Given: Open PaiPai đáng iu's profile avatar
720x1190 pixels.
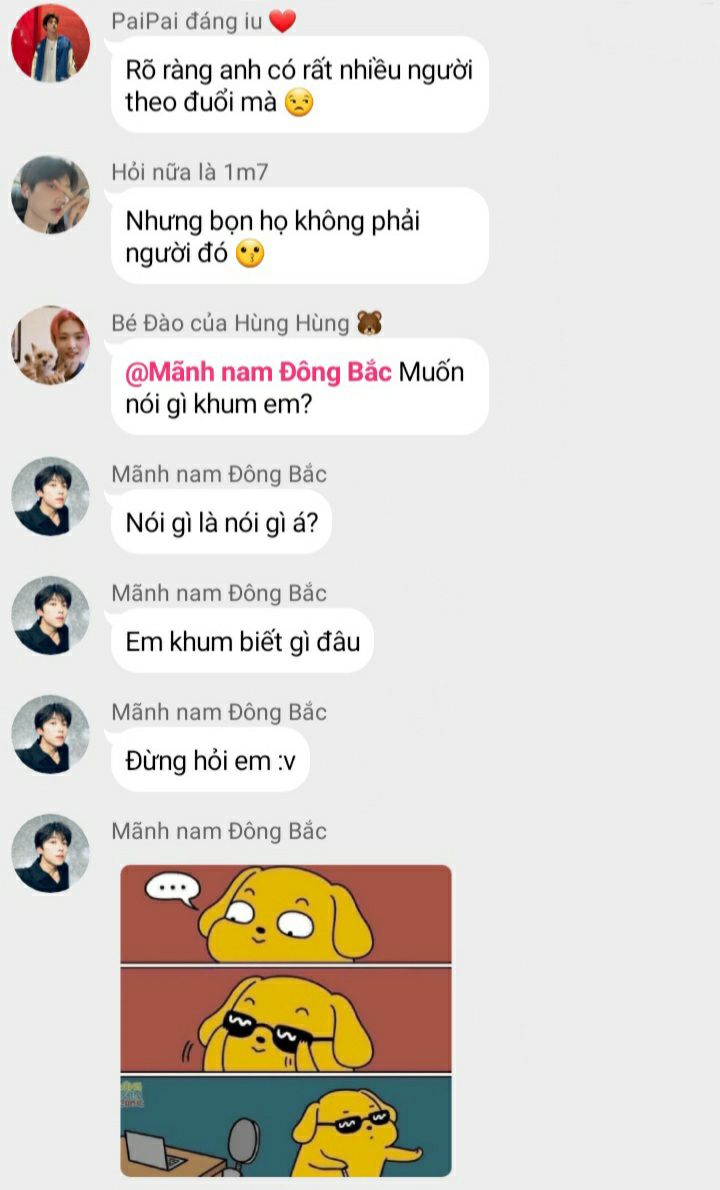Looking at the screenshot, I should coord(50,44).
